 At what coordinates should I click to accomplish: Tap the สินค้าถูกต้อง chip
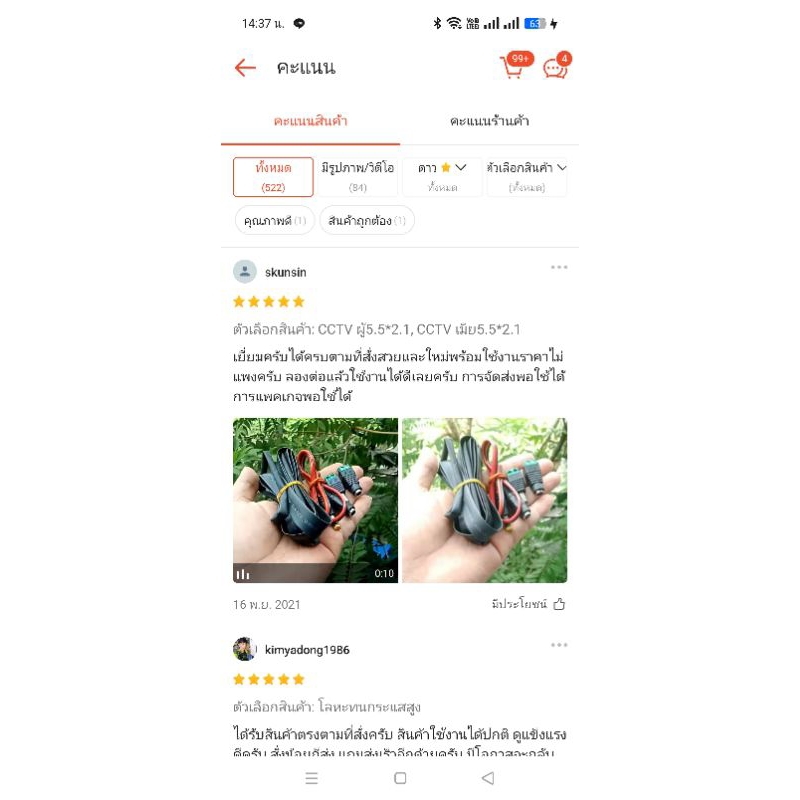tap(367, 220)
